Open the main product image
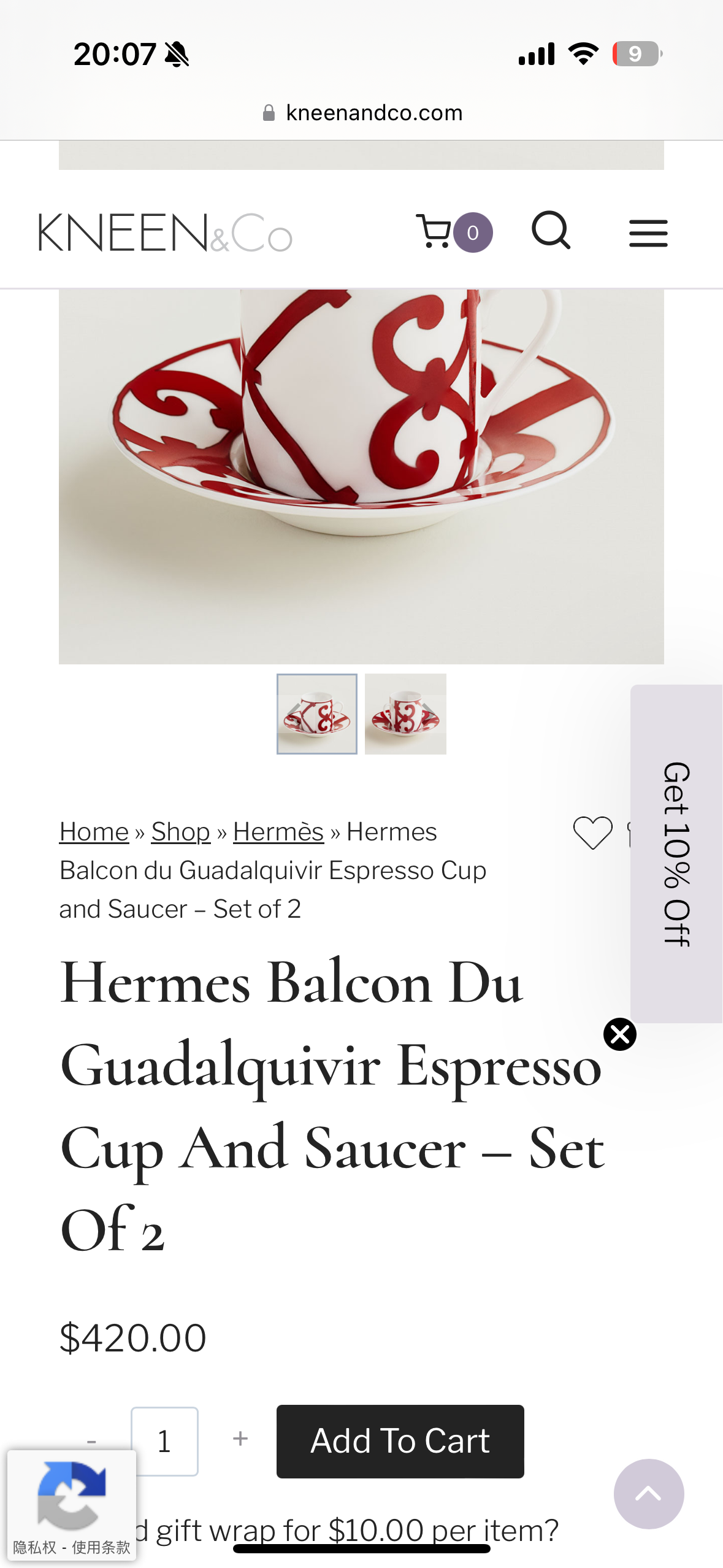Viewport: 723px width, 1568px height. point(361,476)
